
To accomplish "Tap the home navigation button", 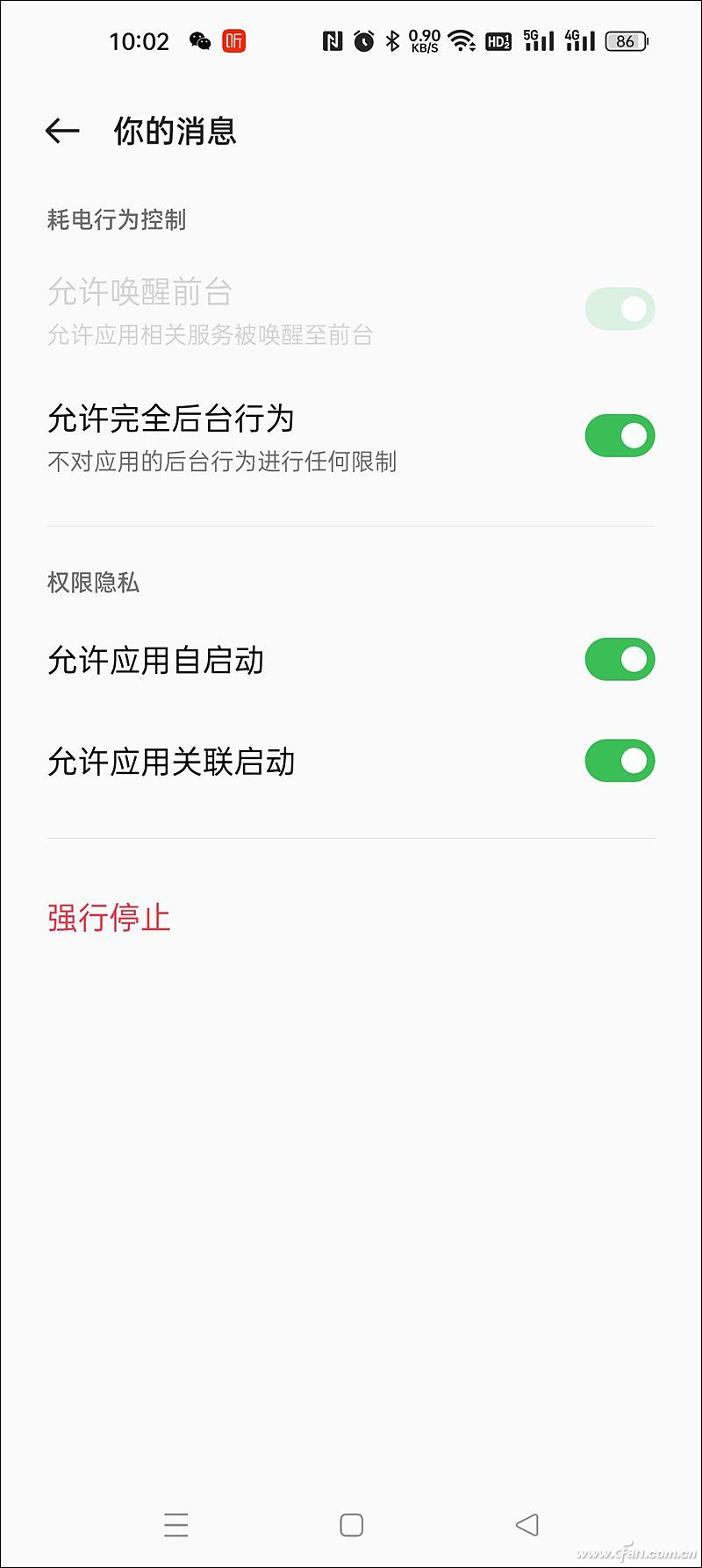I will pos(351,1525).
